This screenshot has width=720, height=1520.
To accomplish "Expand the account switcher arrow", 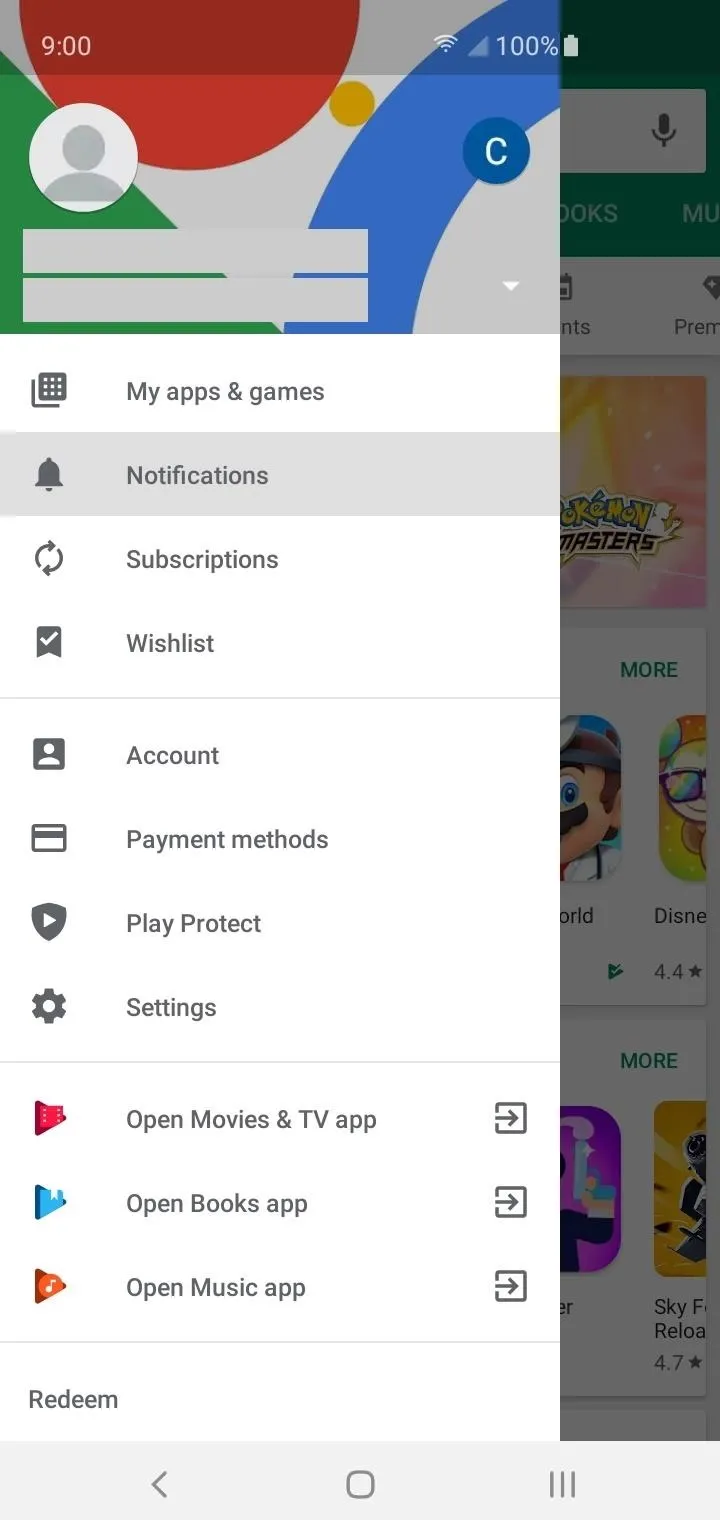I will click(511, 286).
